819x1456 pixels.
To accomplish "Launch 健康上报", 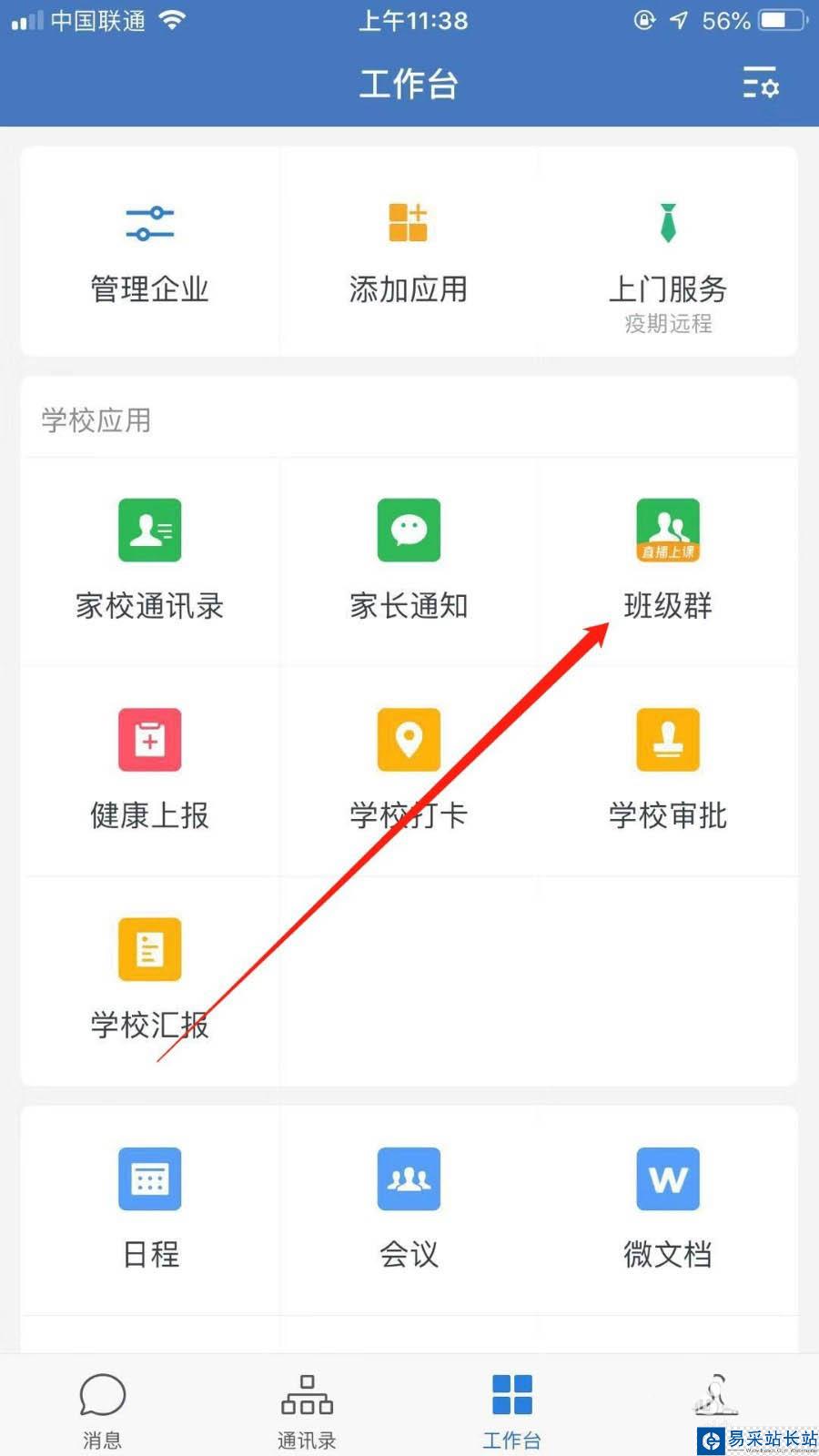I will tap(150, 769).
